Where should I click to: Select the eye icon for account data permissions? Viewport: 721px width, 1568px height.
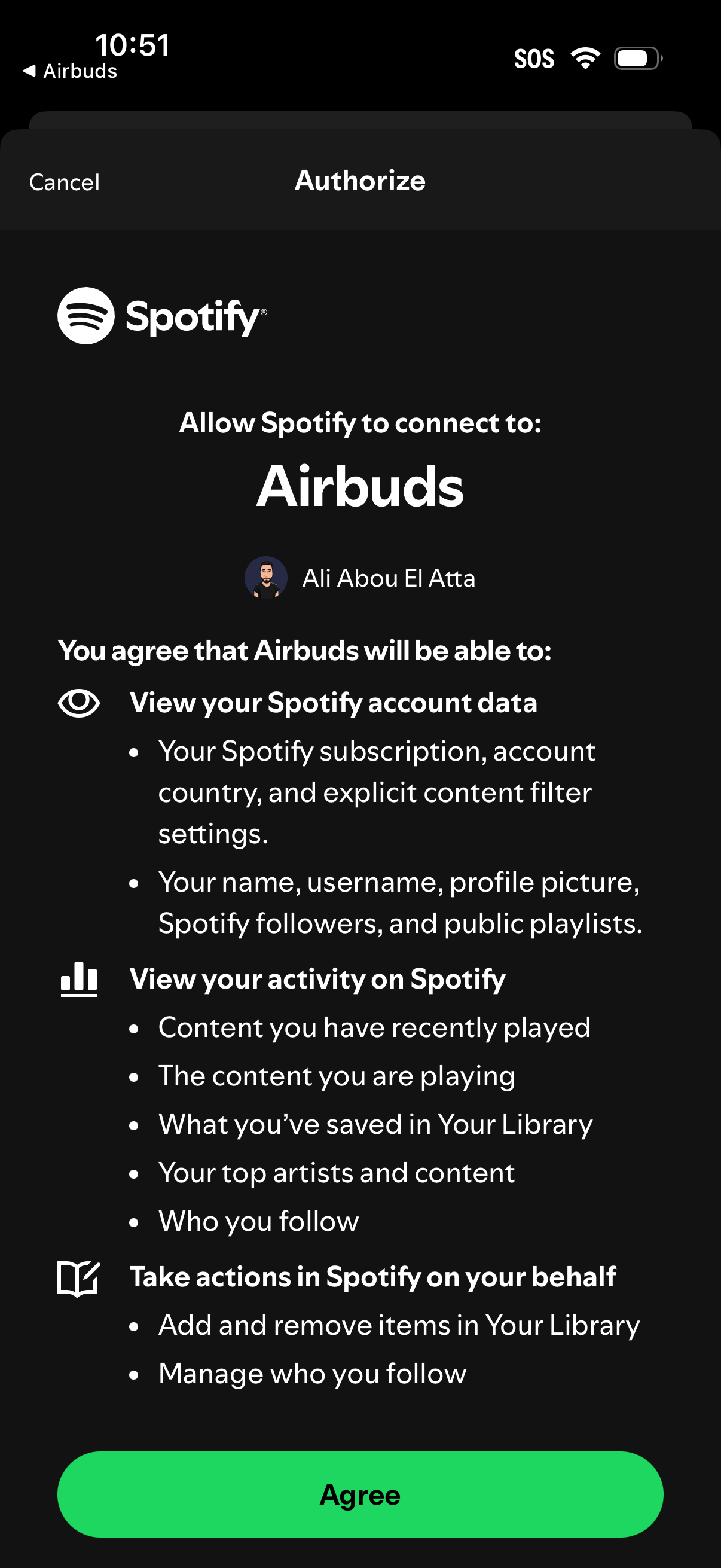pos(79,703)
